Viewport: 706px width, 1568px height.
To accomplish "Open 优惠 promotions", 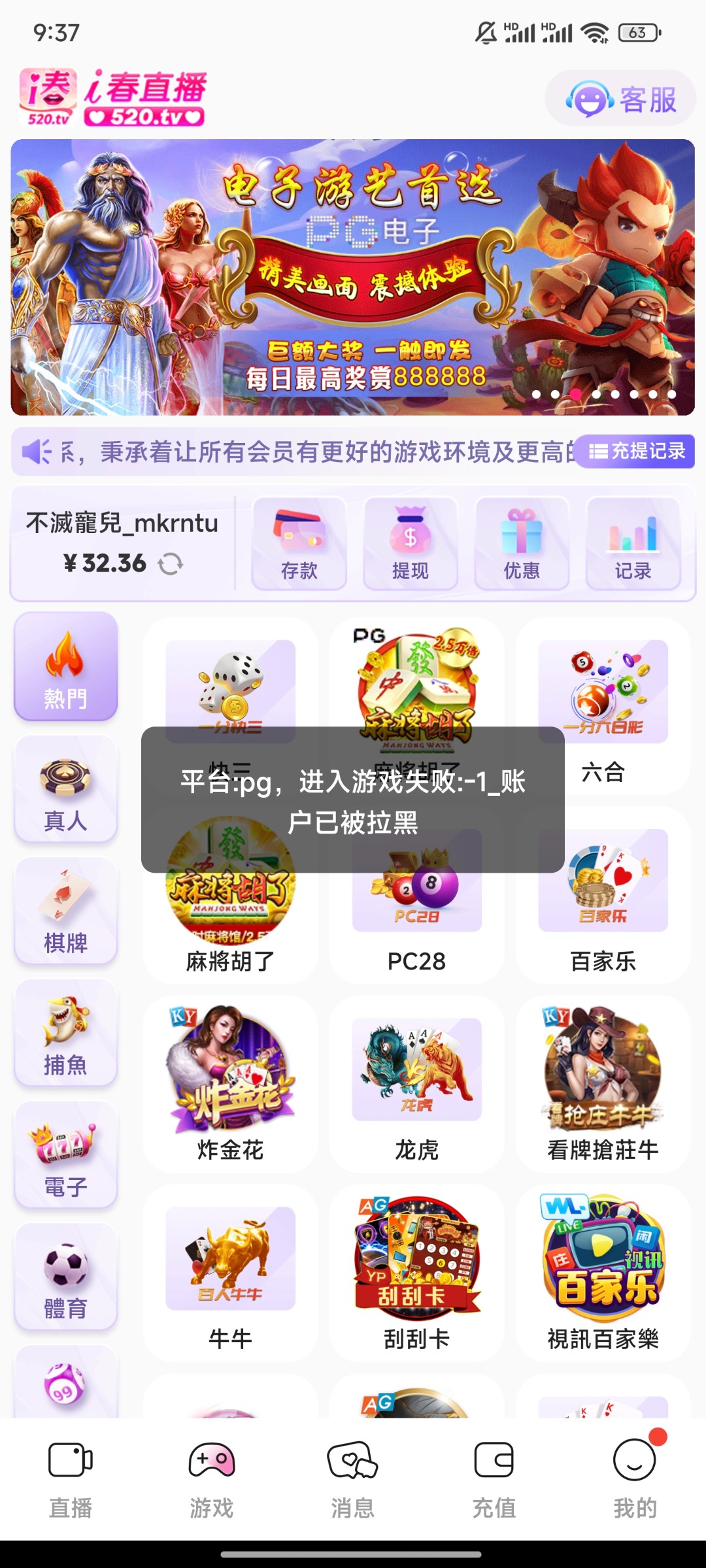I will [522, 544].
